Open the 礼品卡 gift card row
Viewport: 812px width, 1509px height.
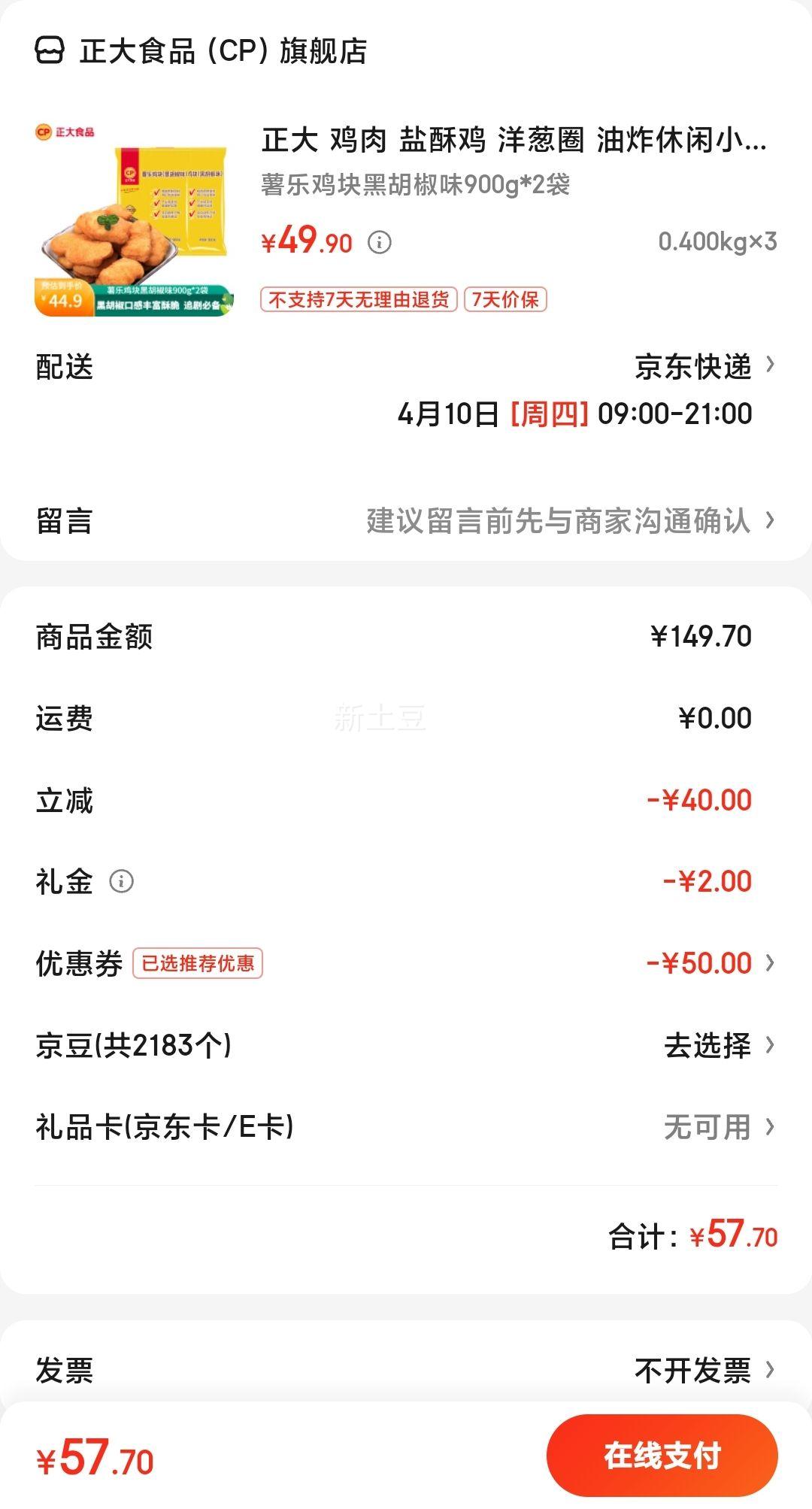pos(406,1126)
